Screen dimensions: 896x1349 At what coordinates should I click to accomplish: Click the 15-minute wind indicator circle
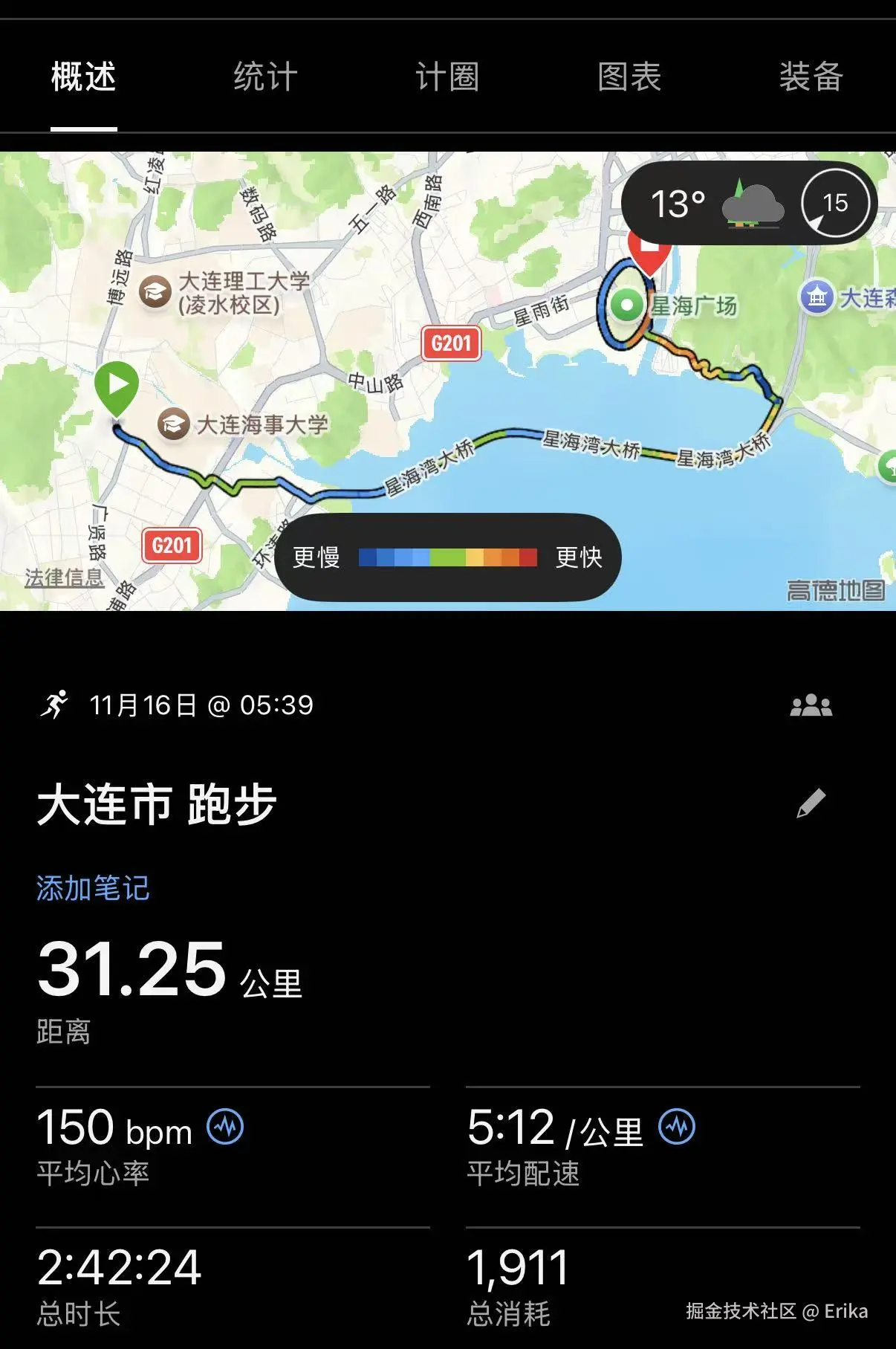pyautogui.click(x=835, y=204)
